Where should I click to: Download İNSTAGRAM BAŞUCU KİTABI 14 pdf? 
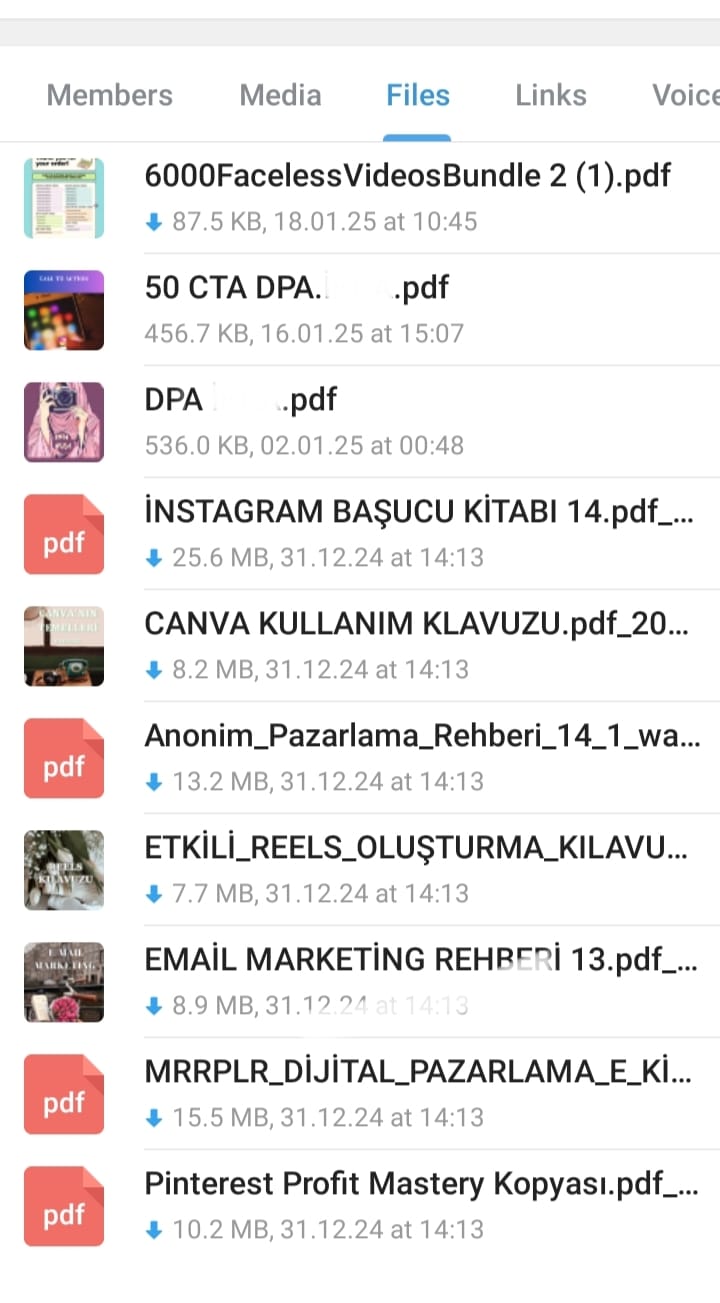[64, 534]
